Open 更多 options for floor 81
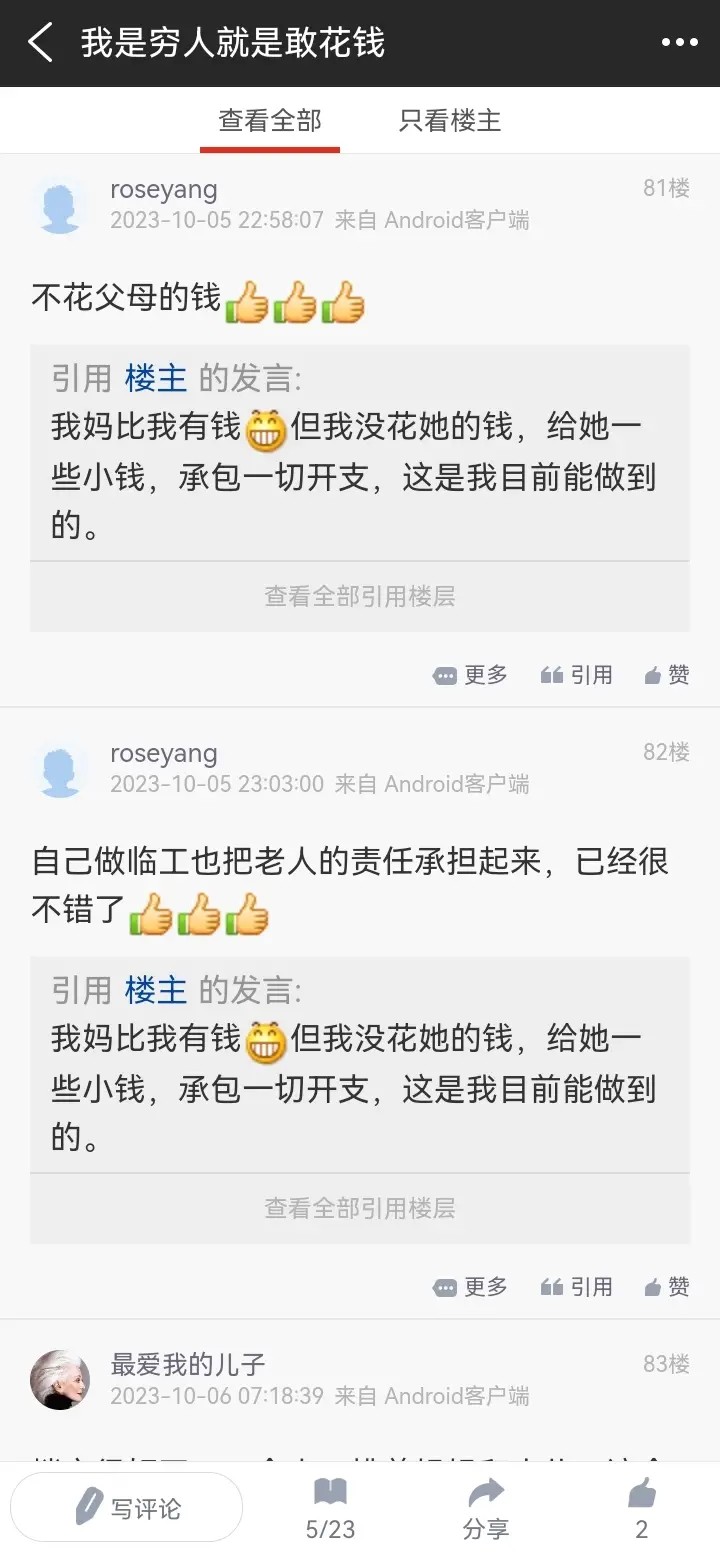 (x=470, y=676)
